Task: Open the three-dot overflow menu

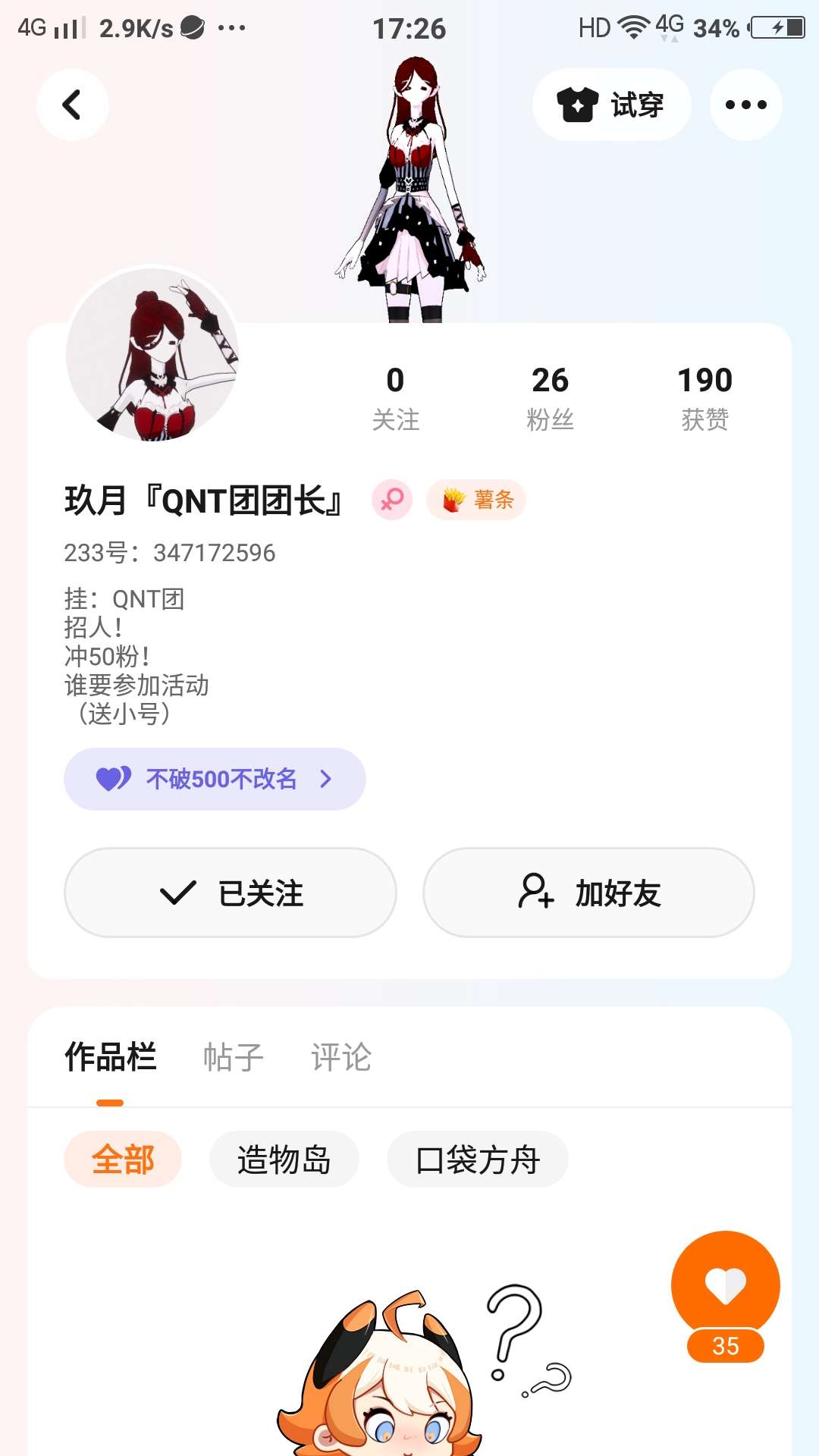Action: 745,105
